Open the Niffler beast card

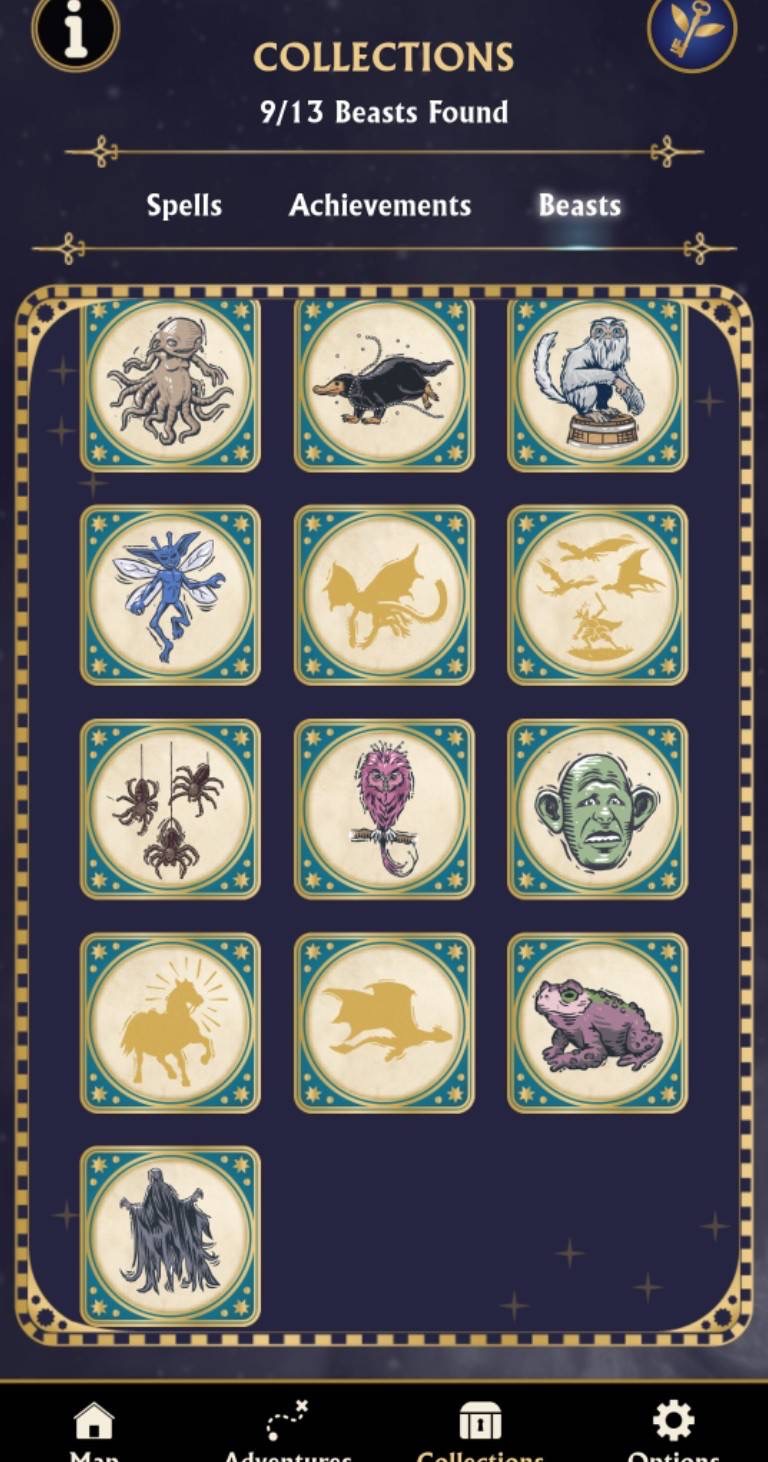384,383
